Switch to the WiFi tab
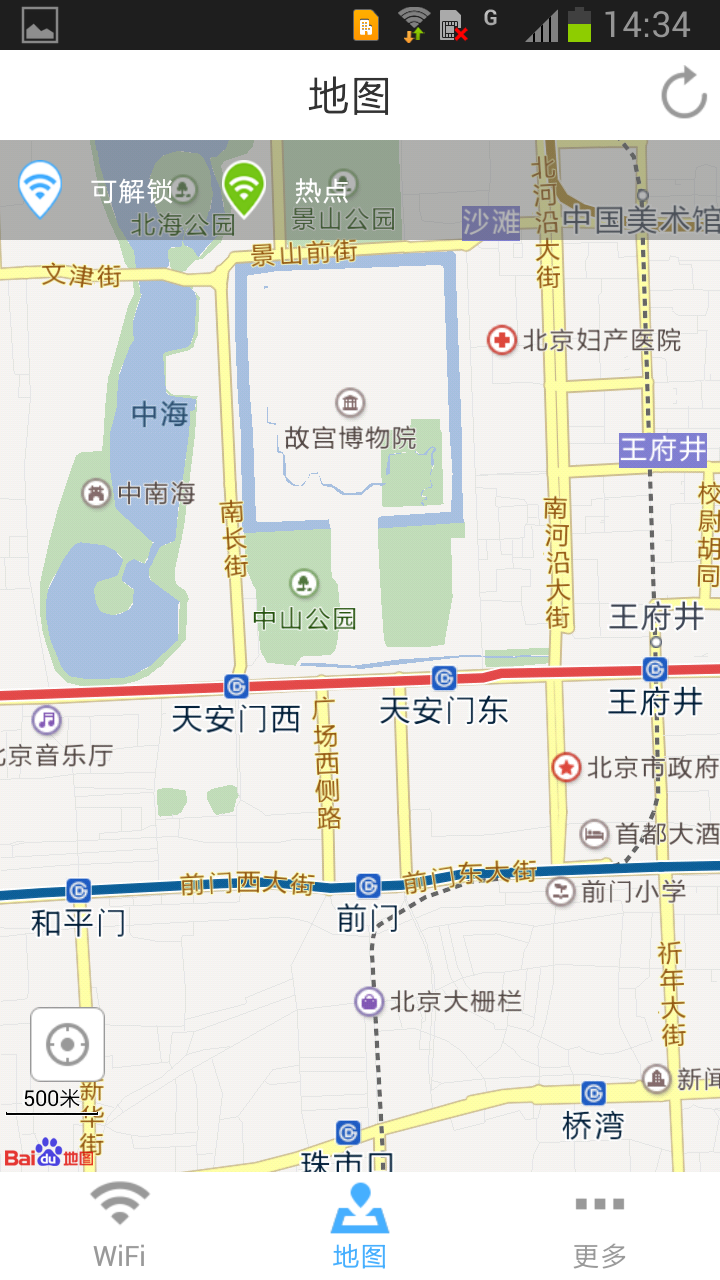Viewport: 720px width, 1280px height. (120, 1226)
